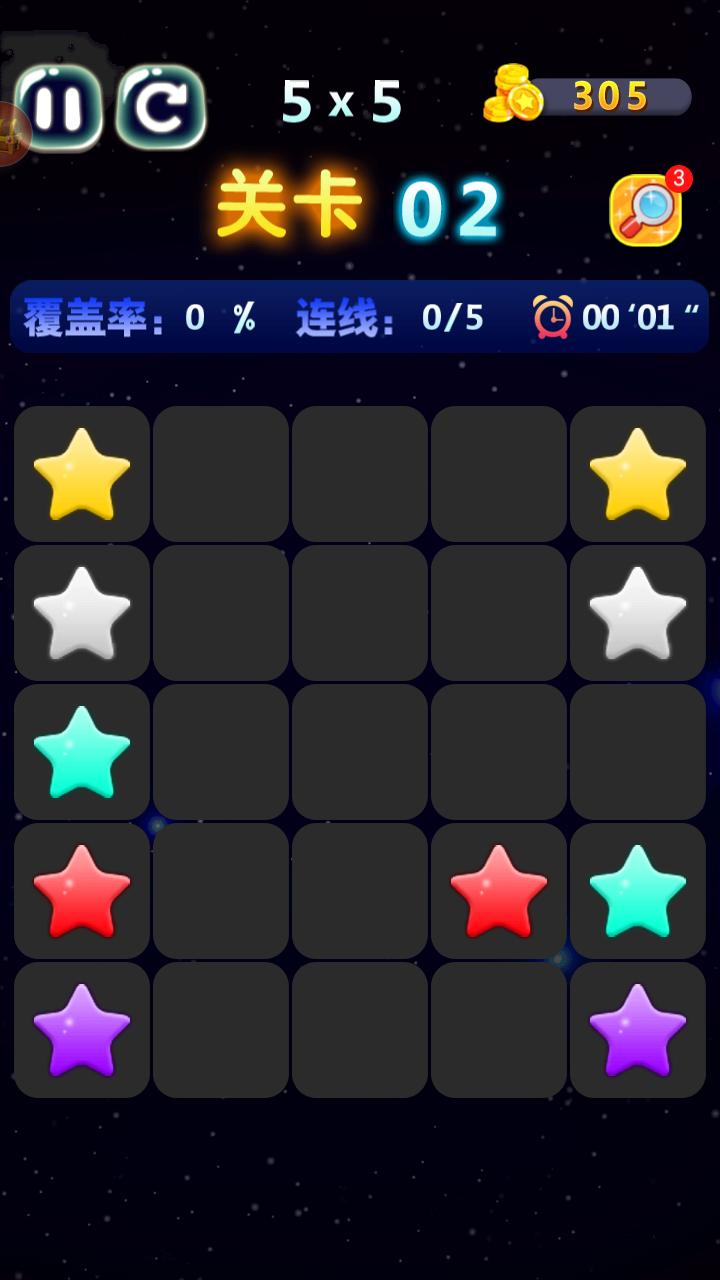The height and width of the screenshot is (1280, 720).
Task: Tap the cyan star in the first column
Action: (82, 752)
